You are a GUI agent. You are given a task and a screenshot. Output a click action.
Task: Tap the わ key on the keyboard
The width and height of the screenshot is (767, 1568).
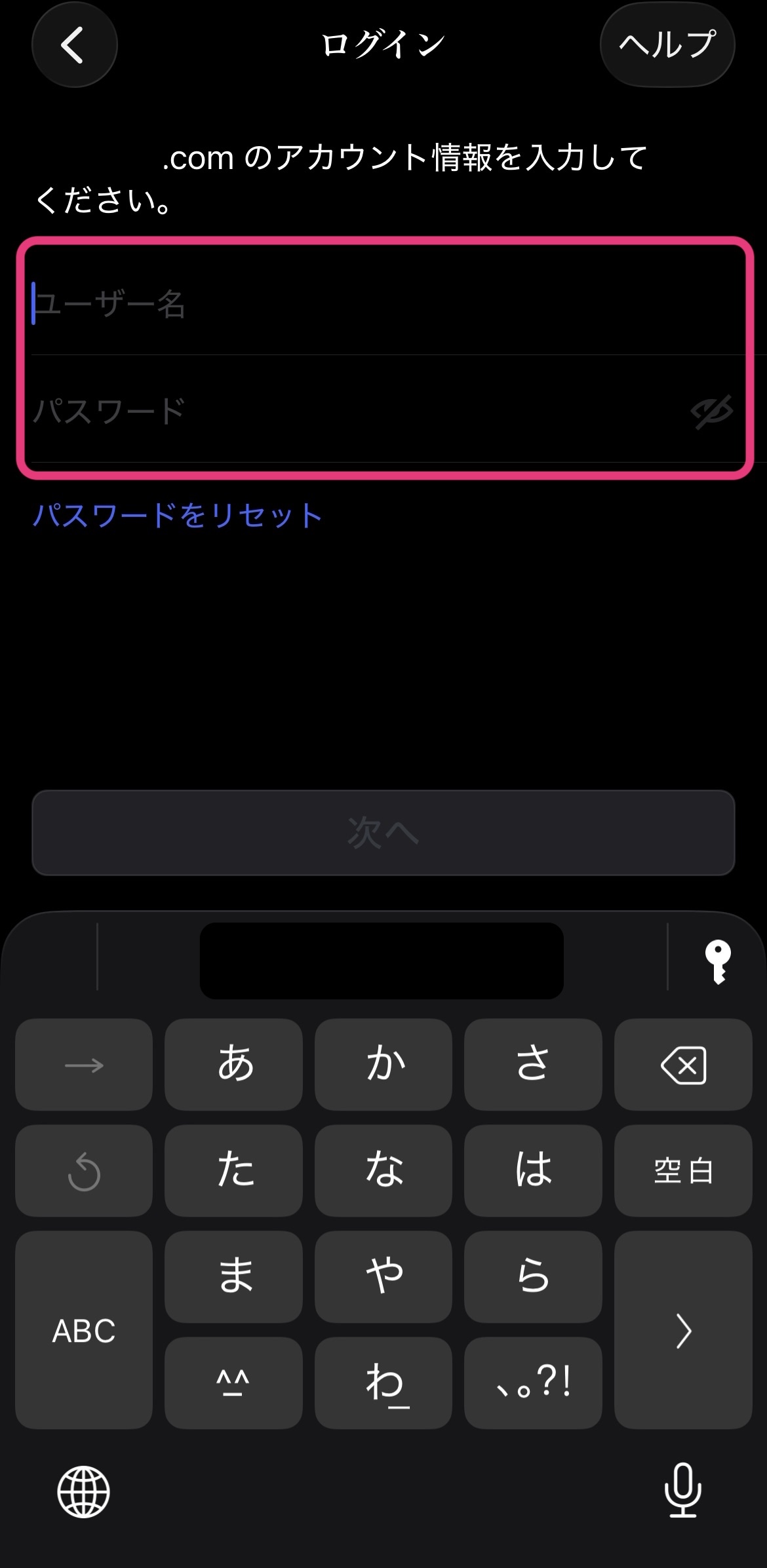coord(383,1383)
